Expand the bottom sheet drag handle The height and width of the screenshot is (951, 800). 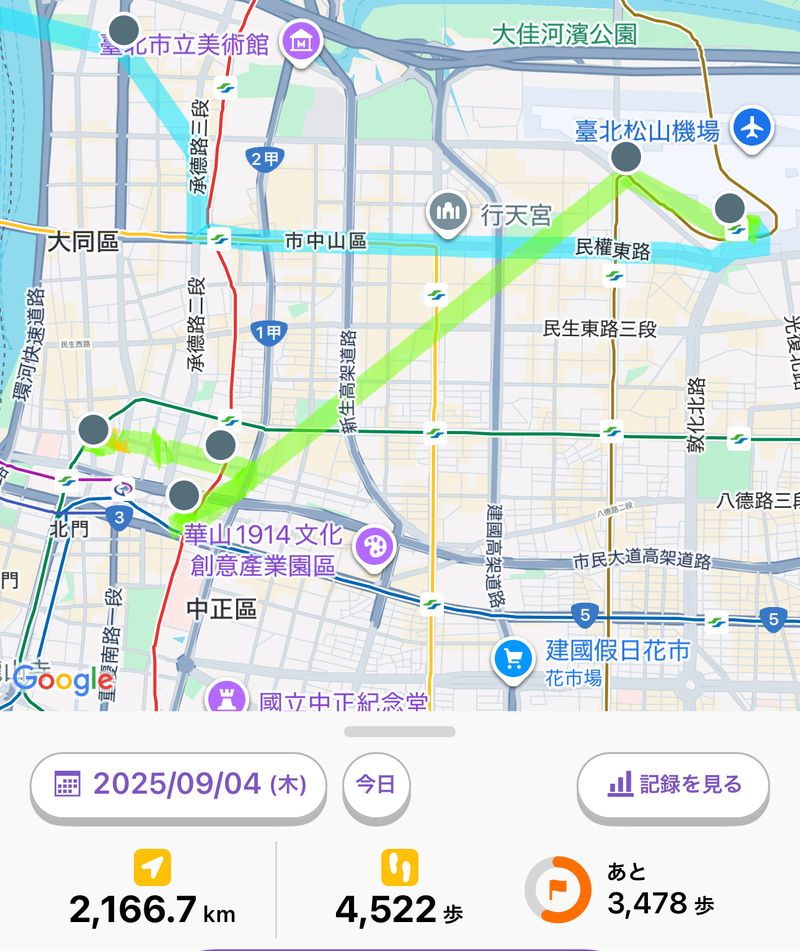[x=400, y=731]
